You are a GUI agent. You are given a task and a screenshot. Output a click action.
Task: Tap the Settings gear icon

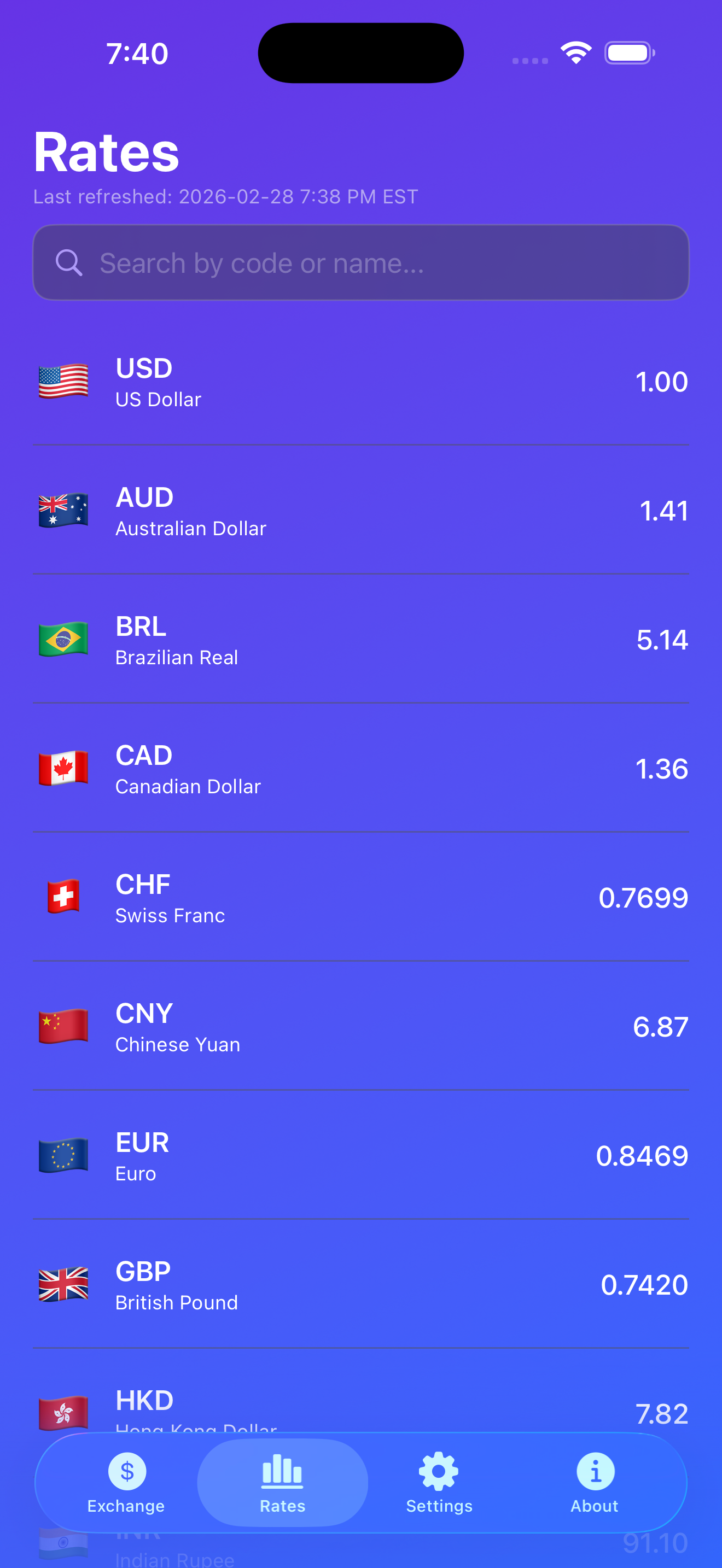[x=439, y=1472]
